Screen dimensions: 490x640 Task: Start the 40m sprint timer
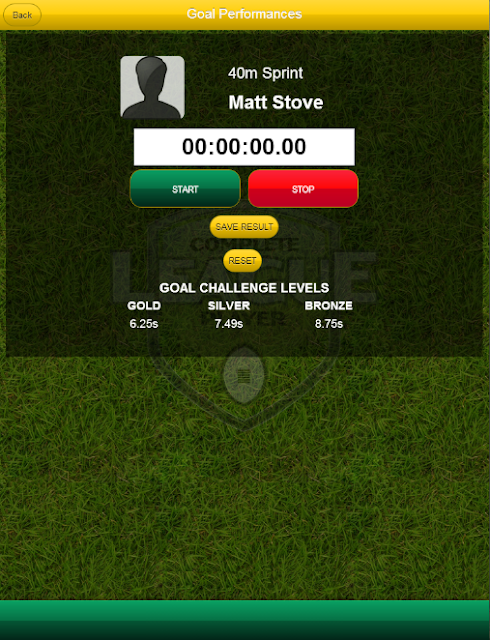[185, 189]
